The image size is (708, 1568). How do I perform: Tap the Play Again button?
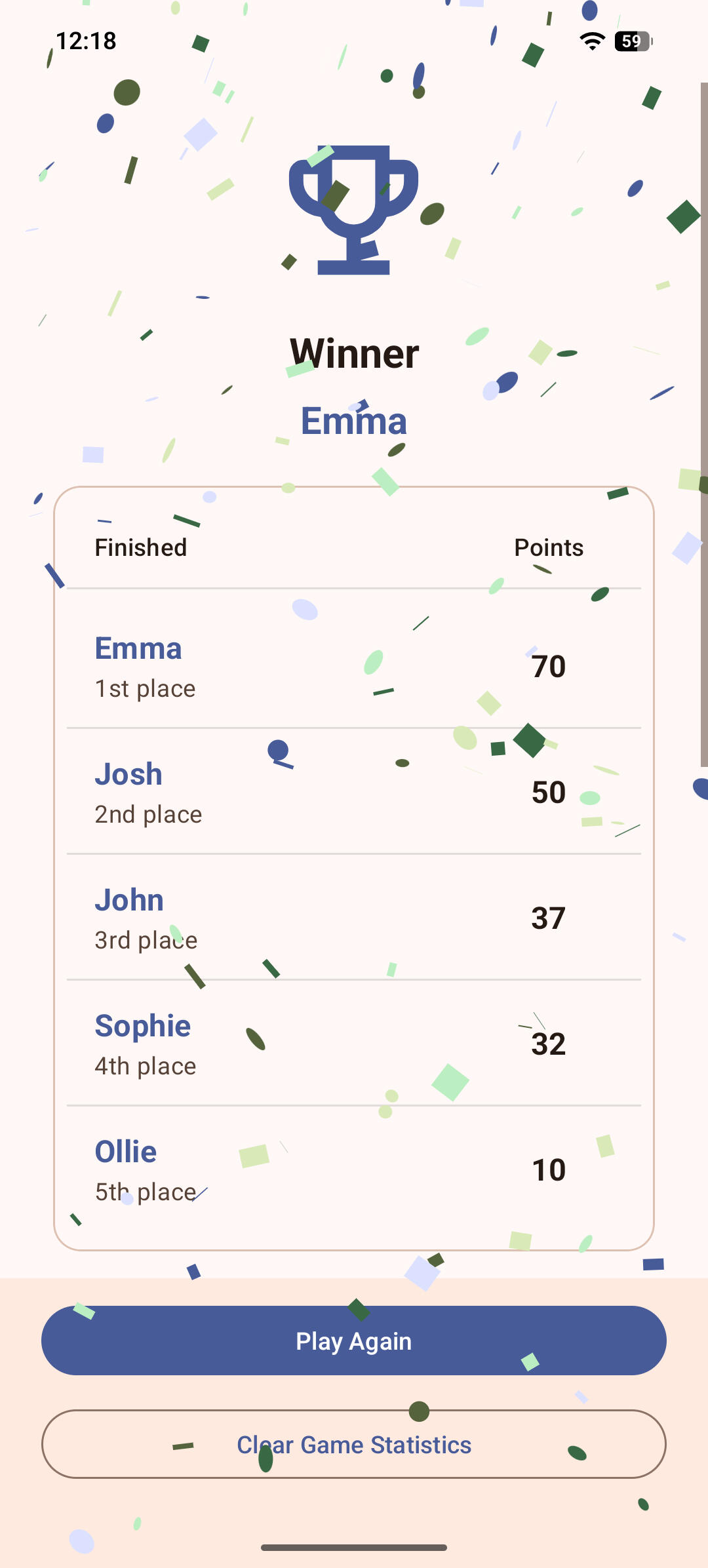[x=354, y=1341]
